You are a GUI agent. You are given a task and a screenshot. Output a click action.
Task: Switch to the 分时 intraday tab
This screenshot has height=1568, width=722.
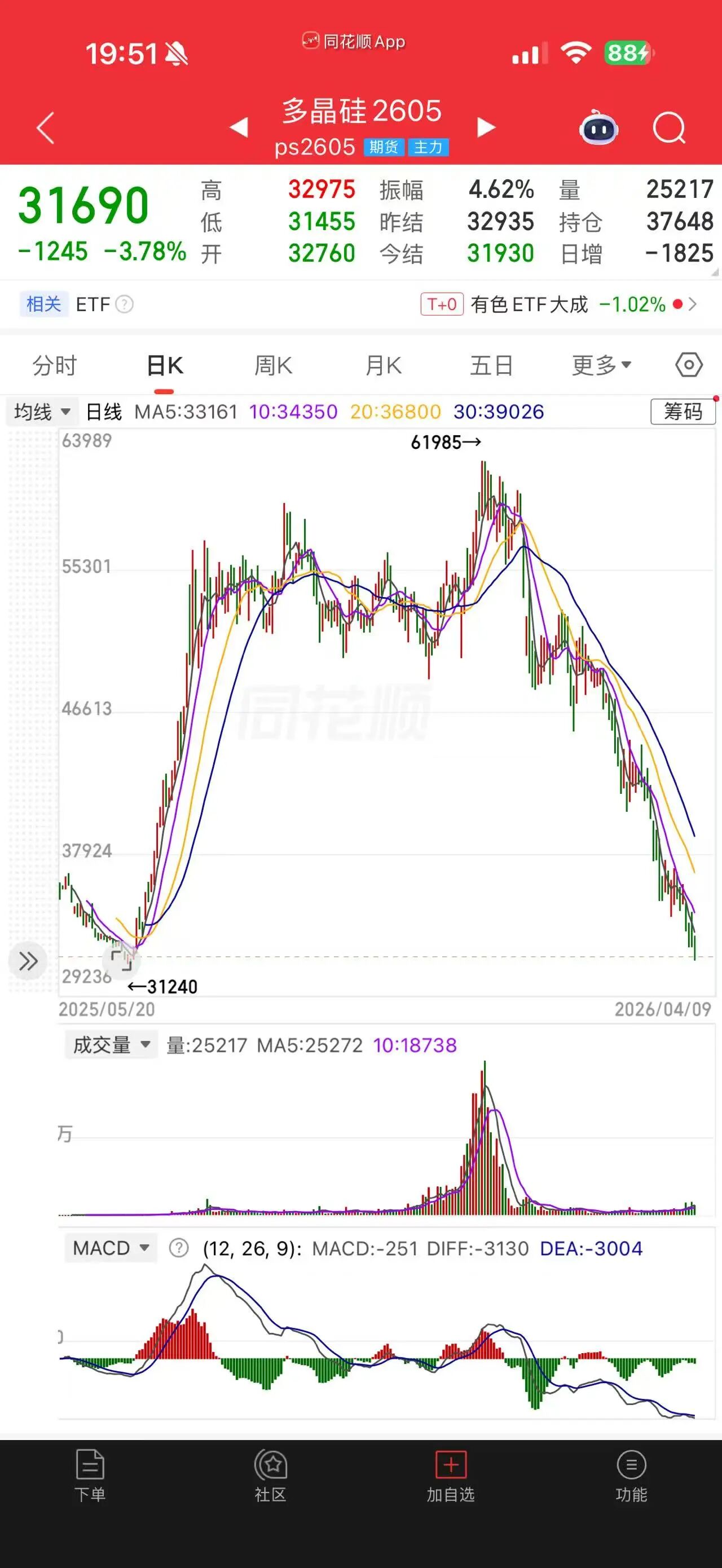coord(54,365)
